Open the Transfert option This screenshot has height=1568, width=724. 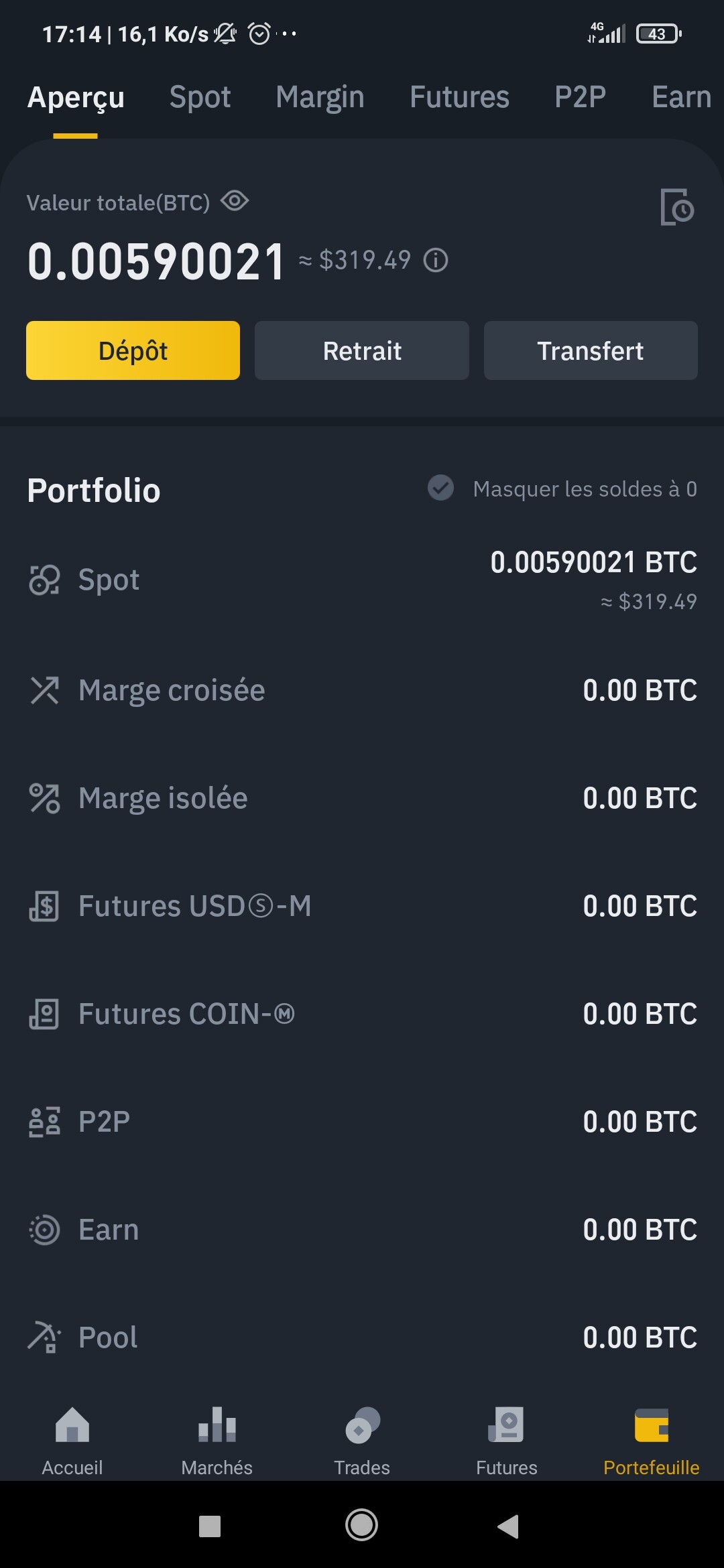click(x=591, y=350)
